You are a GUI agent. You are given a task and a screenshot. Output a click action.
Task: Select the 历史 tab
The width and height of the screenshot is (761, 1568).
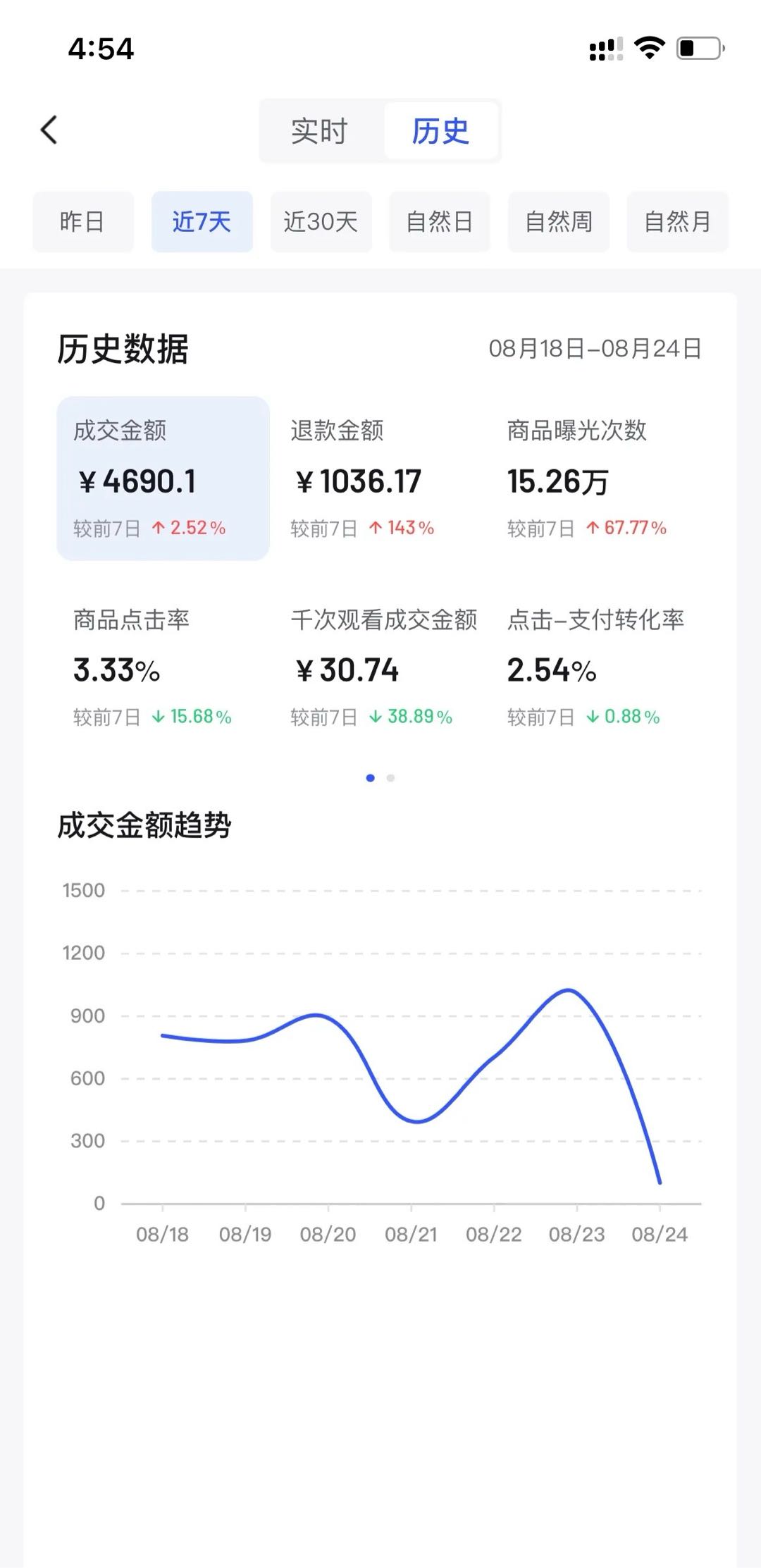coord(440,131)
